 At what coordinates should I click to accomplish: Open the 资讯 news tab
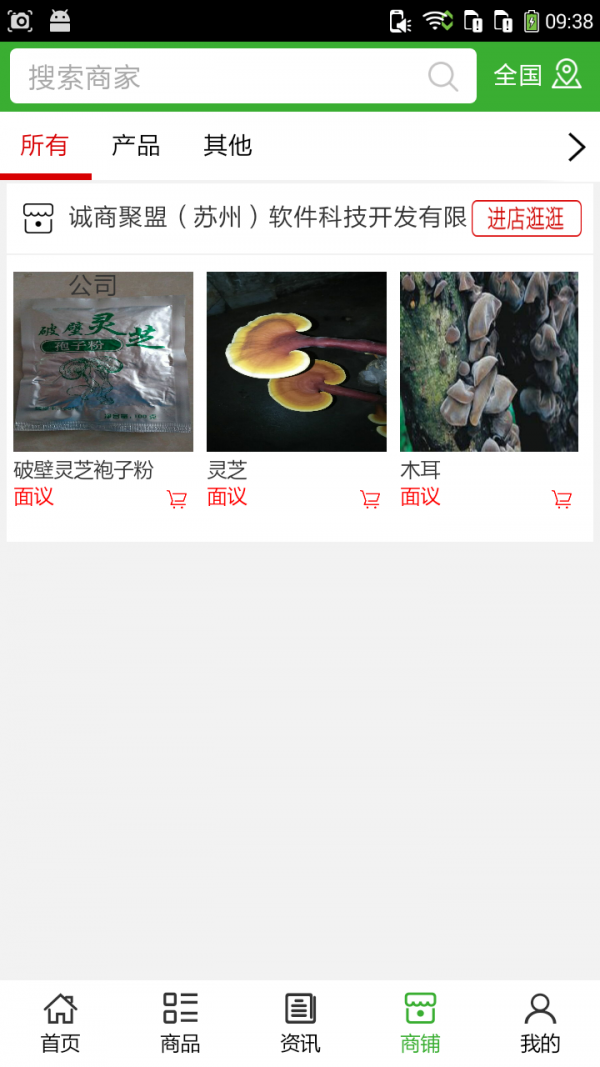(300, 1022)
